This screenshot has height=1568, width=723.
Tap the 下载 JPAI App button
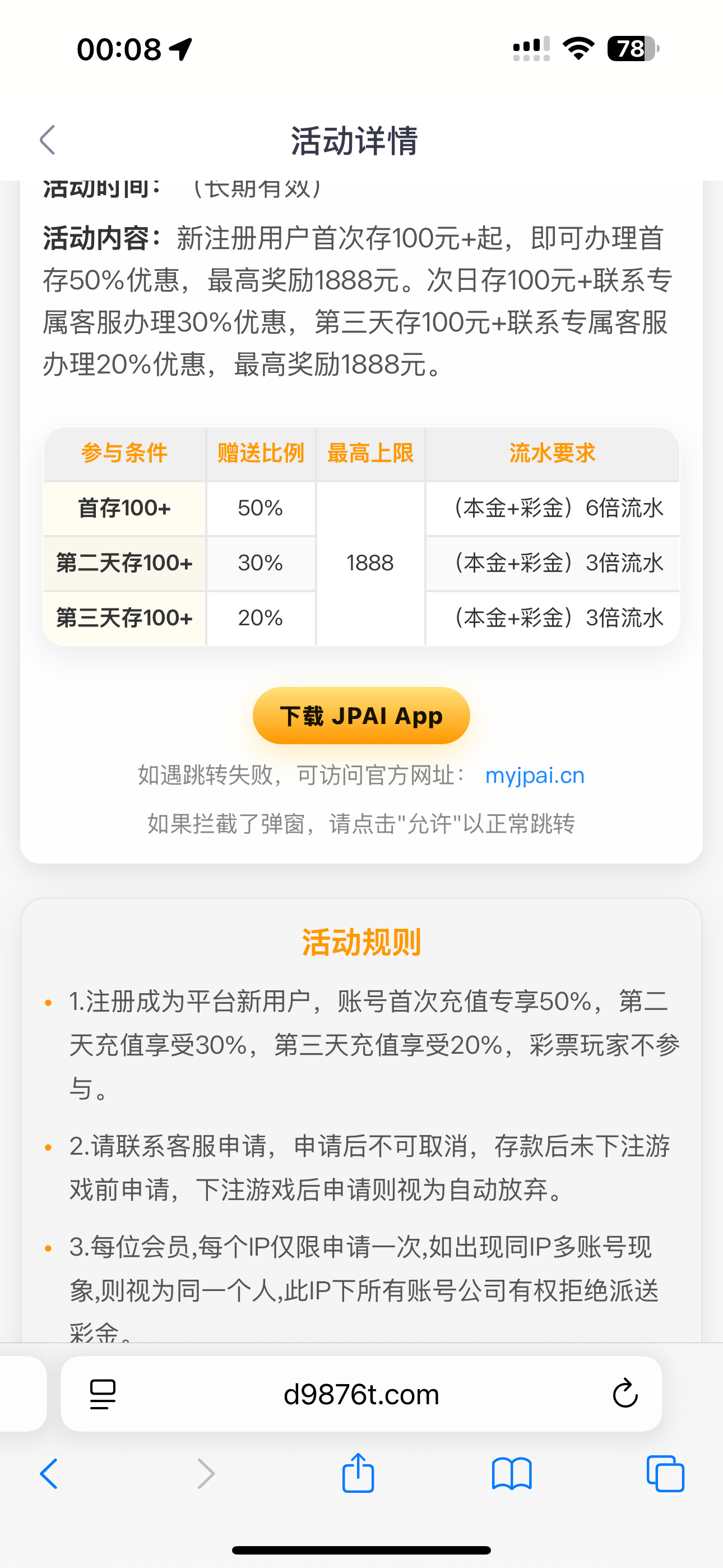(361, 716)
